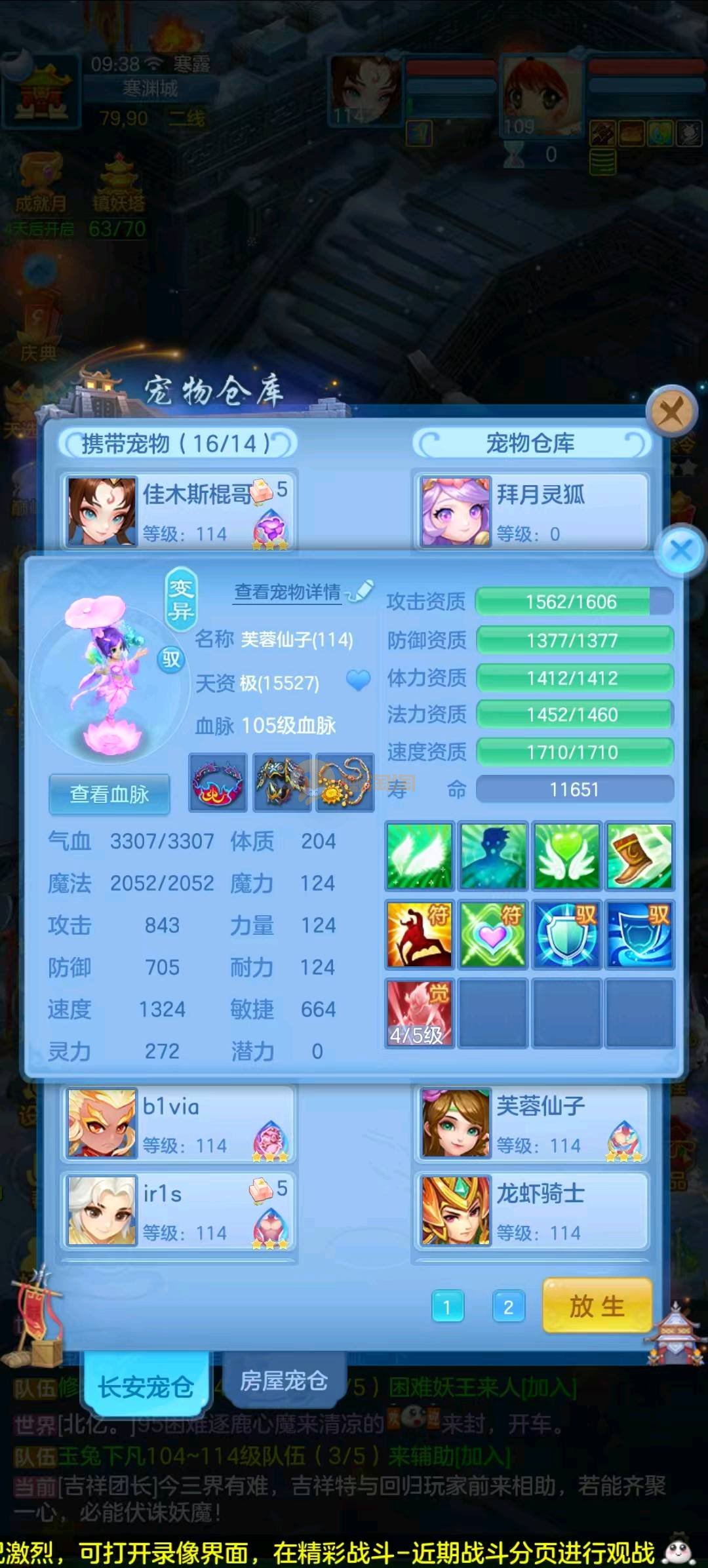Screen dimensions: 708x1568
Task: Select pet 佳木斯棍哥 in carried list
Action: (178, 511)
